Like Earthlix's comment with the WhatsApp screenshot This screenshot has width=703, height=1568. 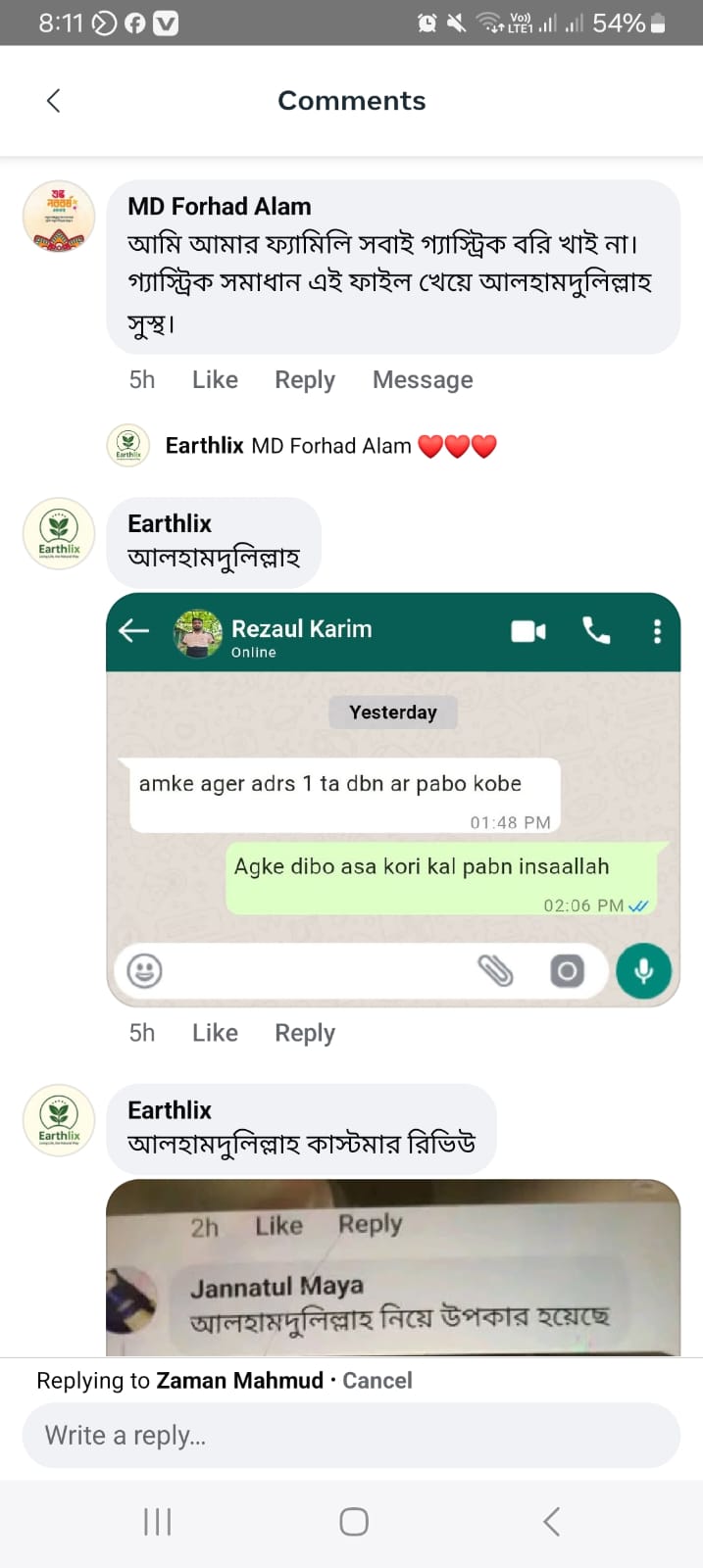click(x=215, y=1033)
